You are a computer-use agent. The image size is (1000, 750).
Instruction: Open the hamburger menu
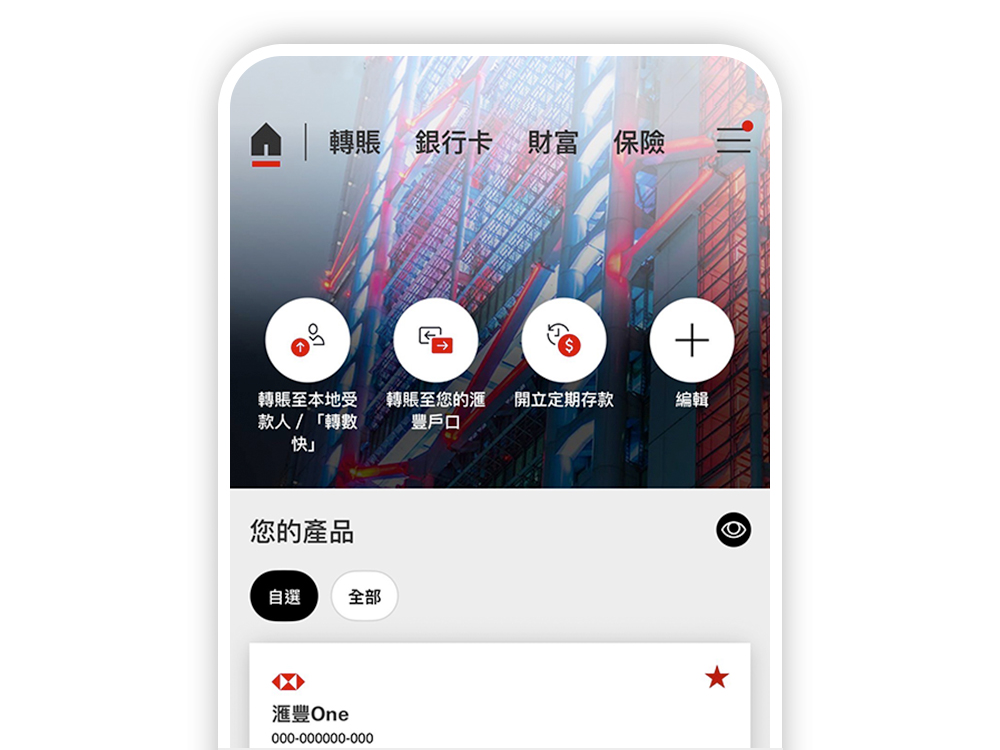733,140
